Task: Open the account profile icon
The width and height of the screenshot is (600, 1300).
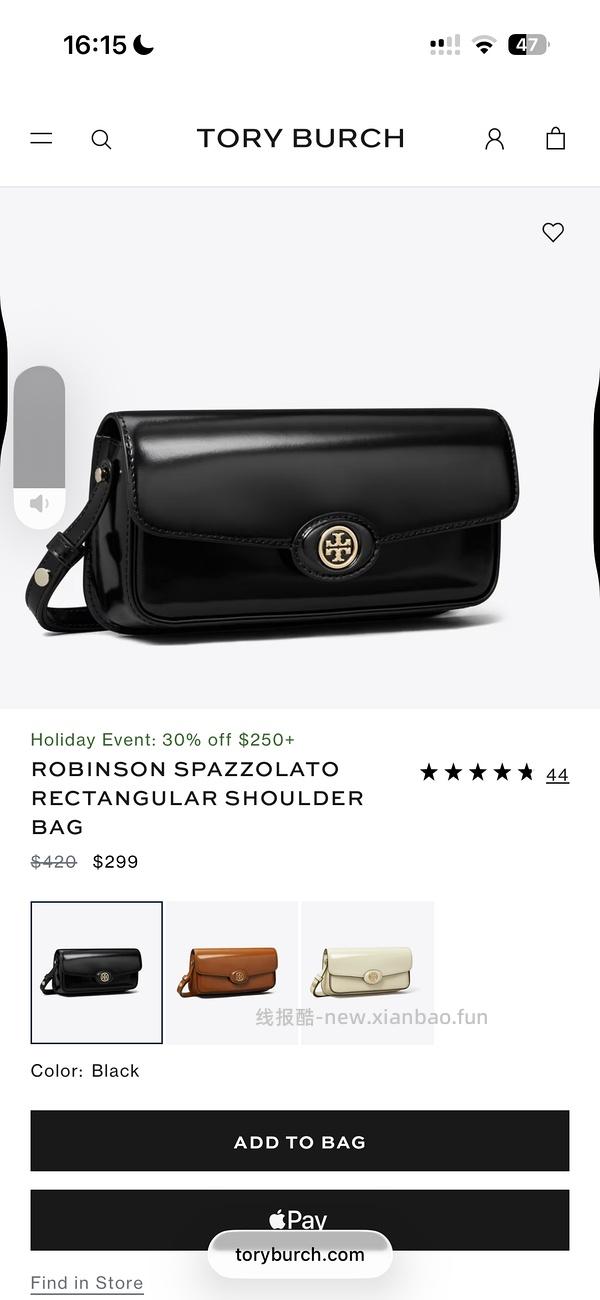Action: pyautogui.click(x=494, y=139)
